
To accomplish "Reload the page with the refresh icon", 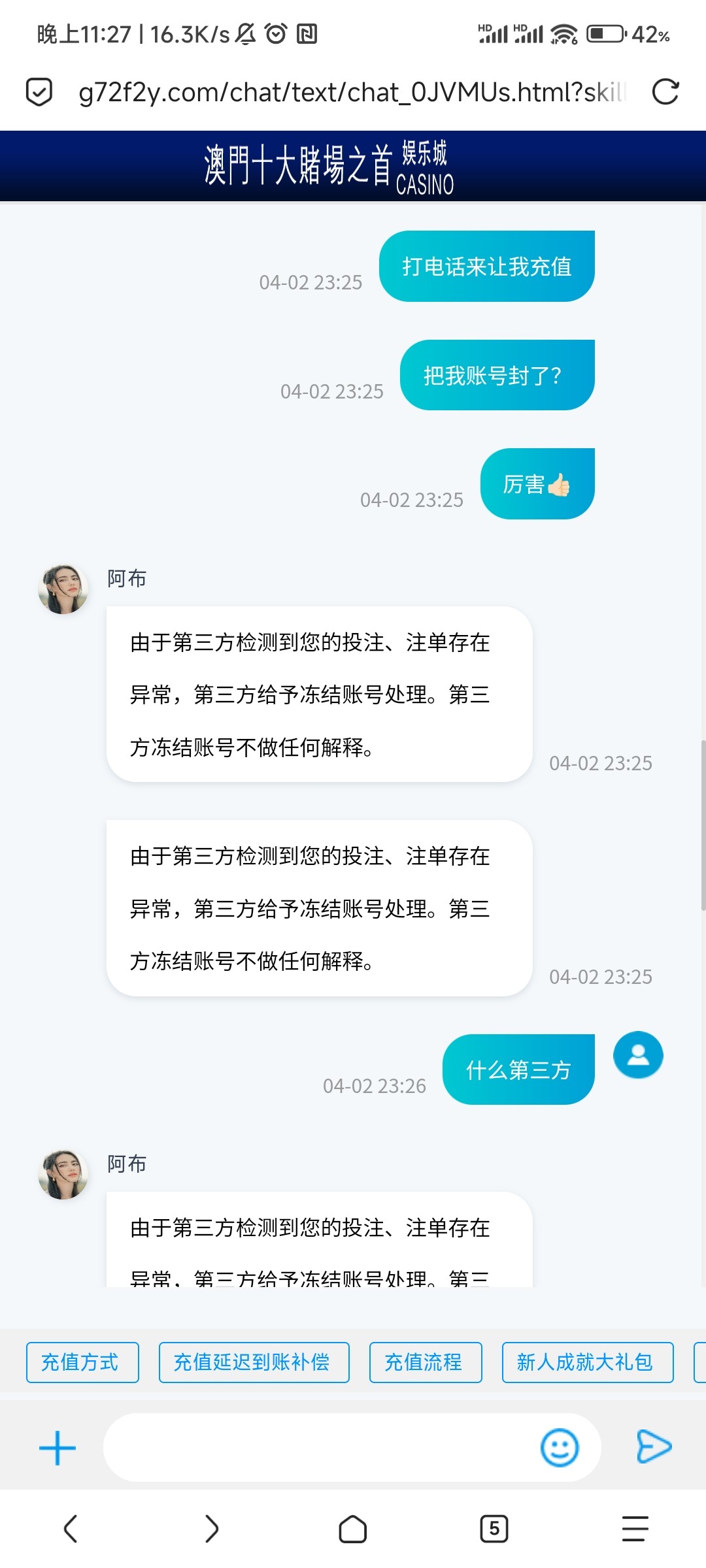I will [665, 91].
